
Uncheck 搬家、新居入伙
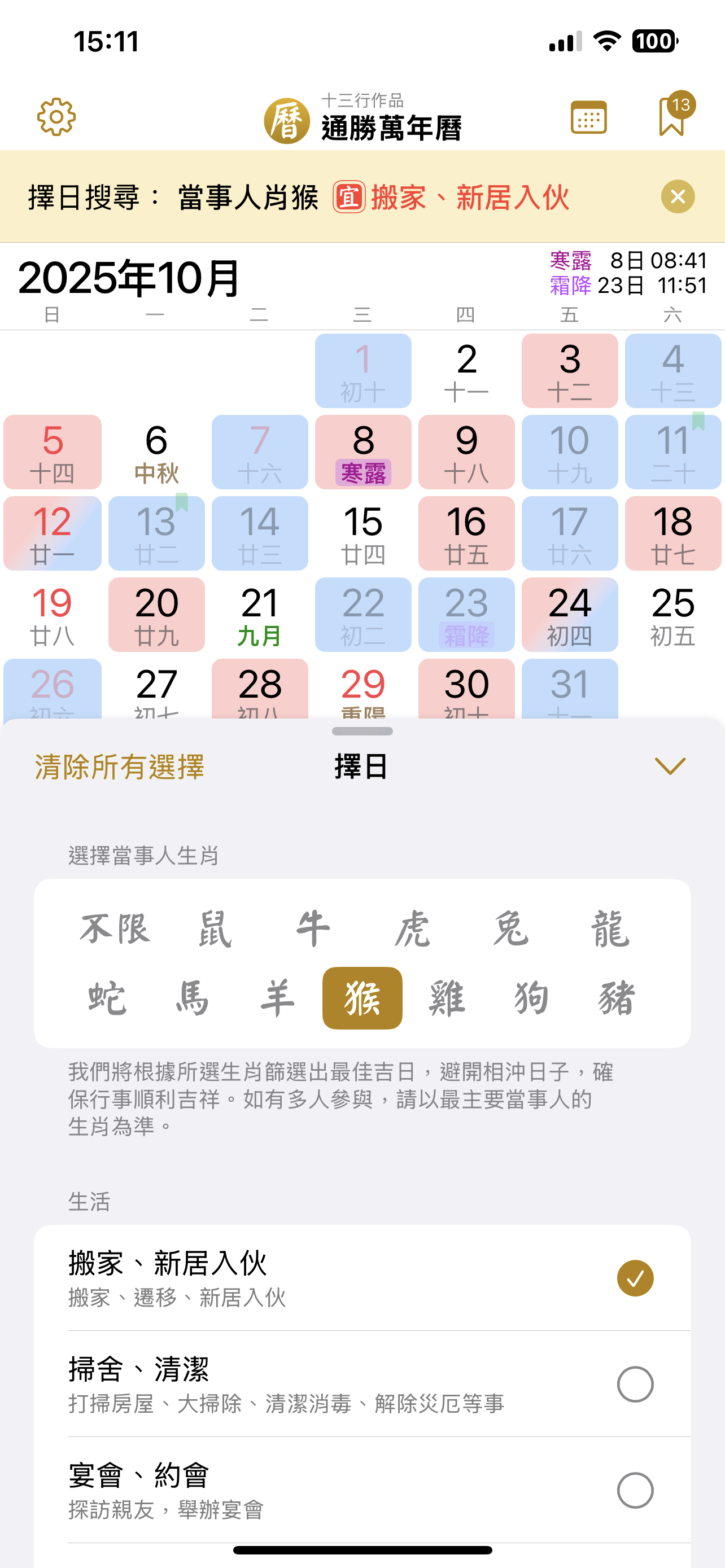coord(635,1278)
